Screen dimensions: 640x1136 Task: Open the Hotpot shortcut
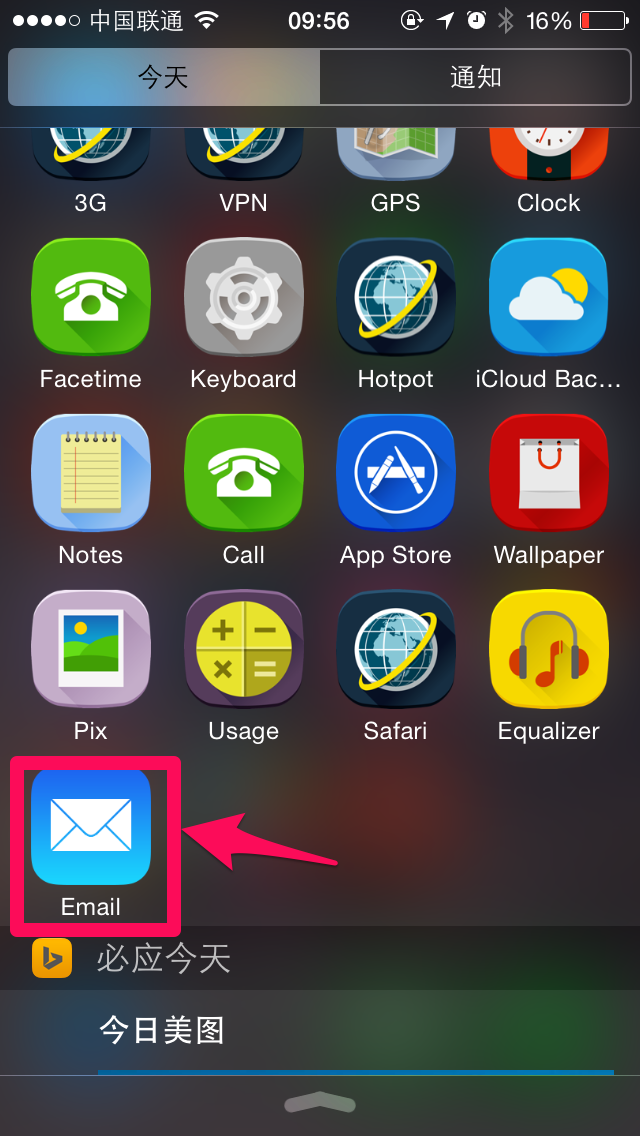tap(395, 298)
